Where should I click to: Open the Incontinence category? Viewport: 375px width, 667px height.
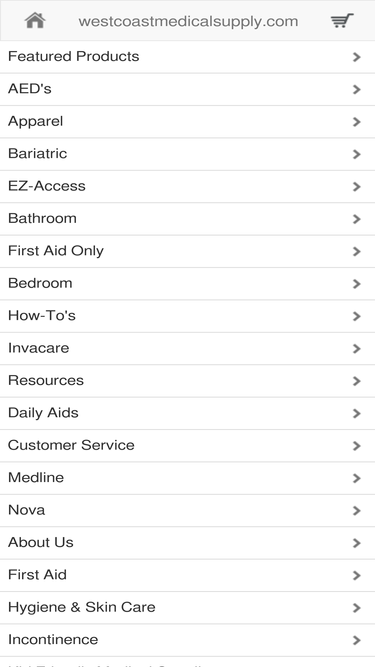click(188, 640)
